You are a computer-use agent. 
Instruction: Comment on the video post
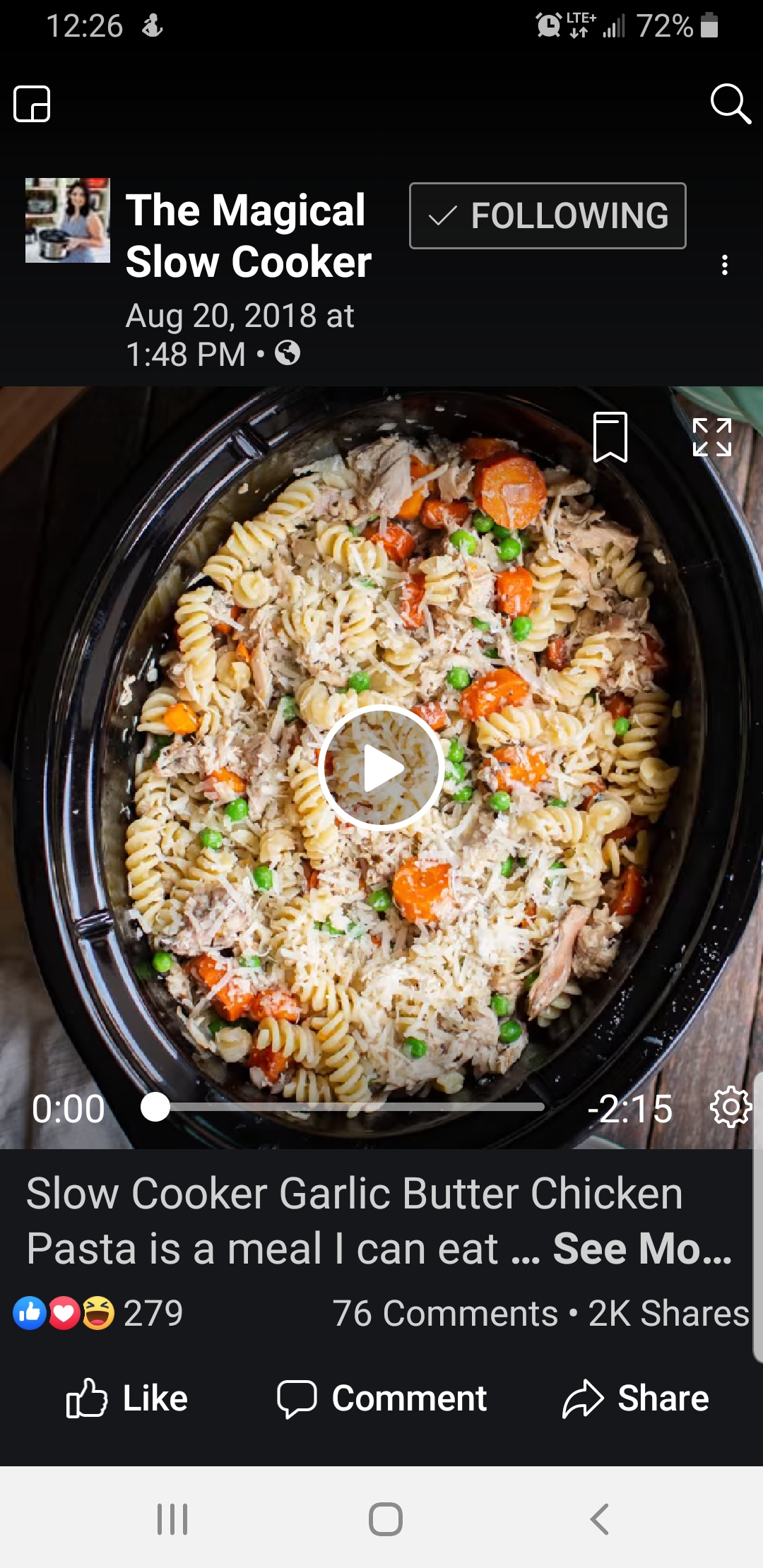coord(381,1398)
